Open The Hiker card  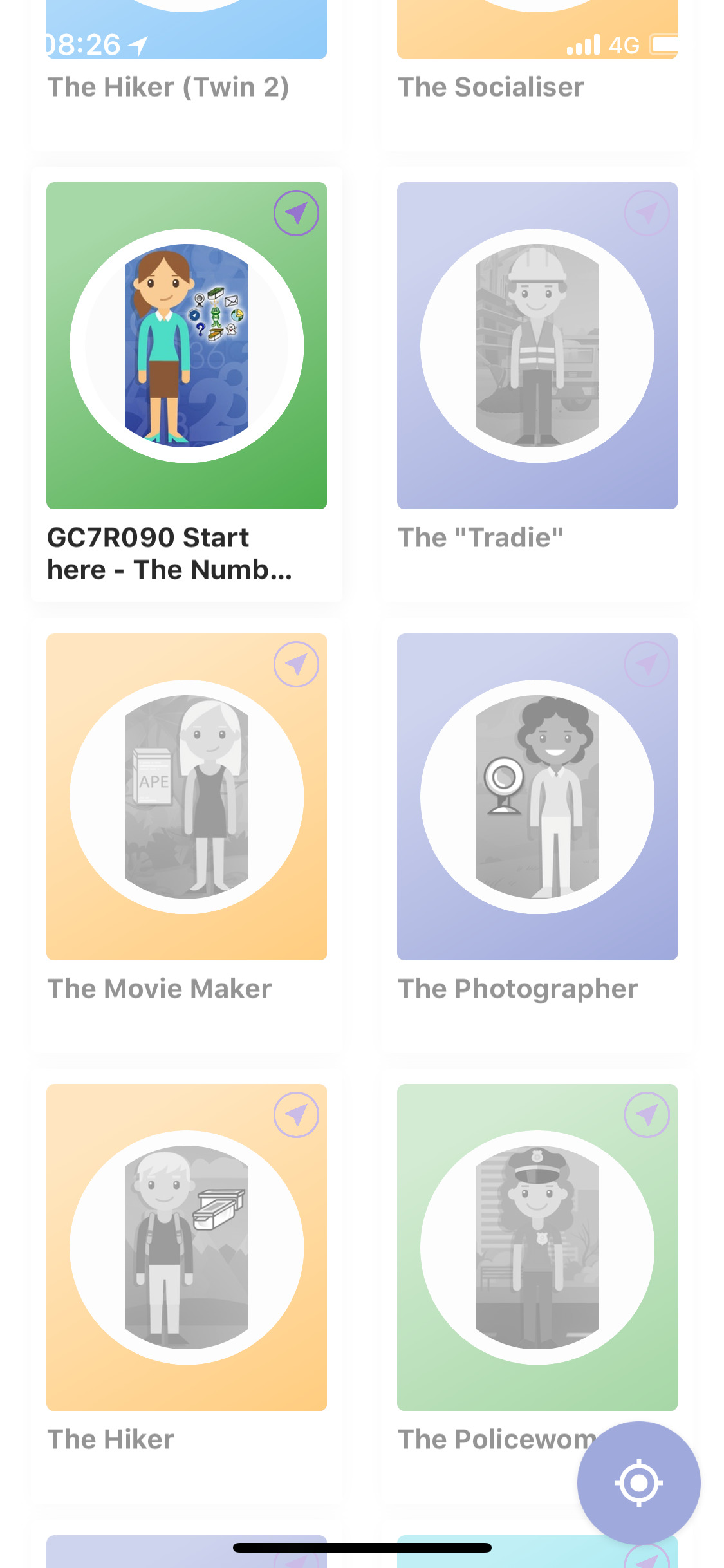point(187,1262)
